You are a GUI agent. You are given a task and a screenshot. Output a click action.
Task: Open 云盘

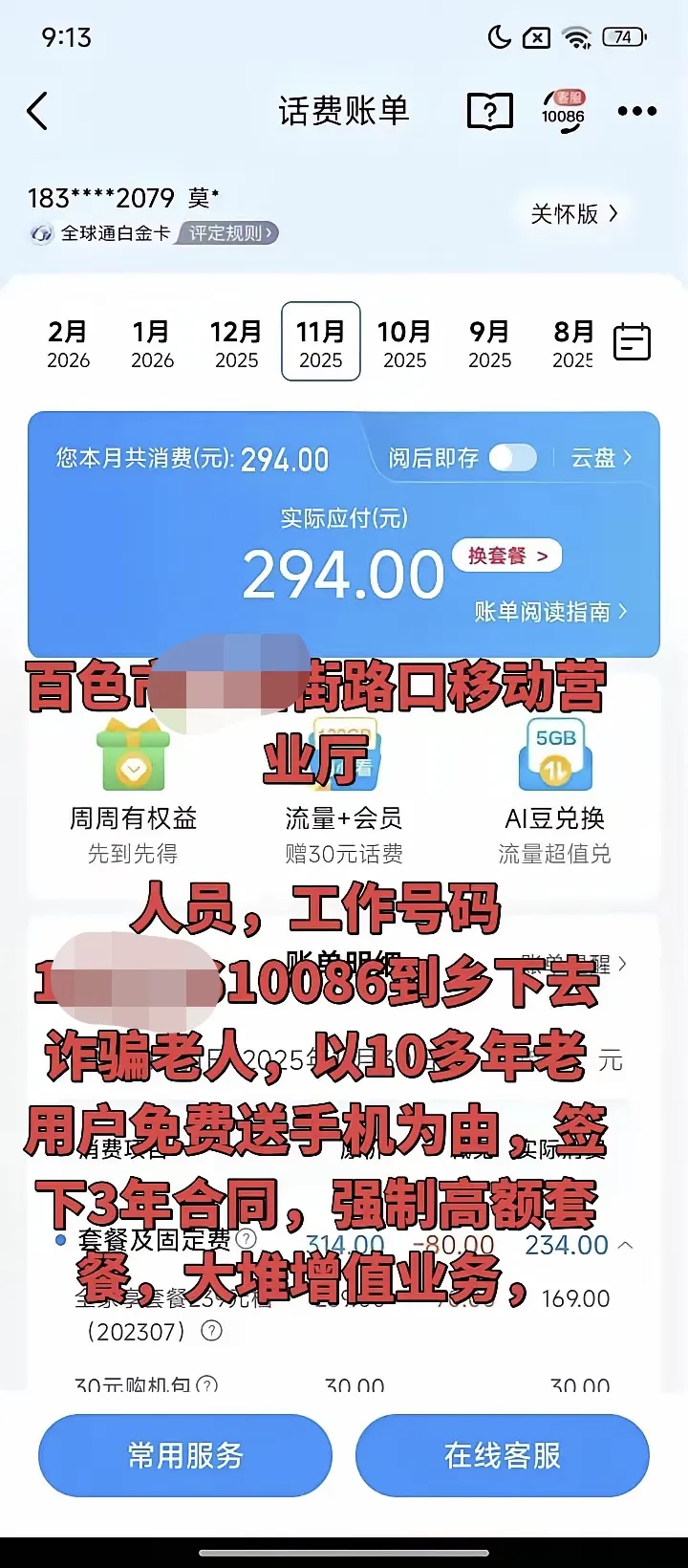tap(601, 458)
